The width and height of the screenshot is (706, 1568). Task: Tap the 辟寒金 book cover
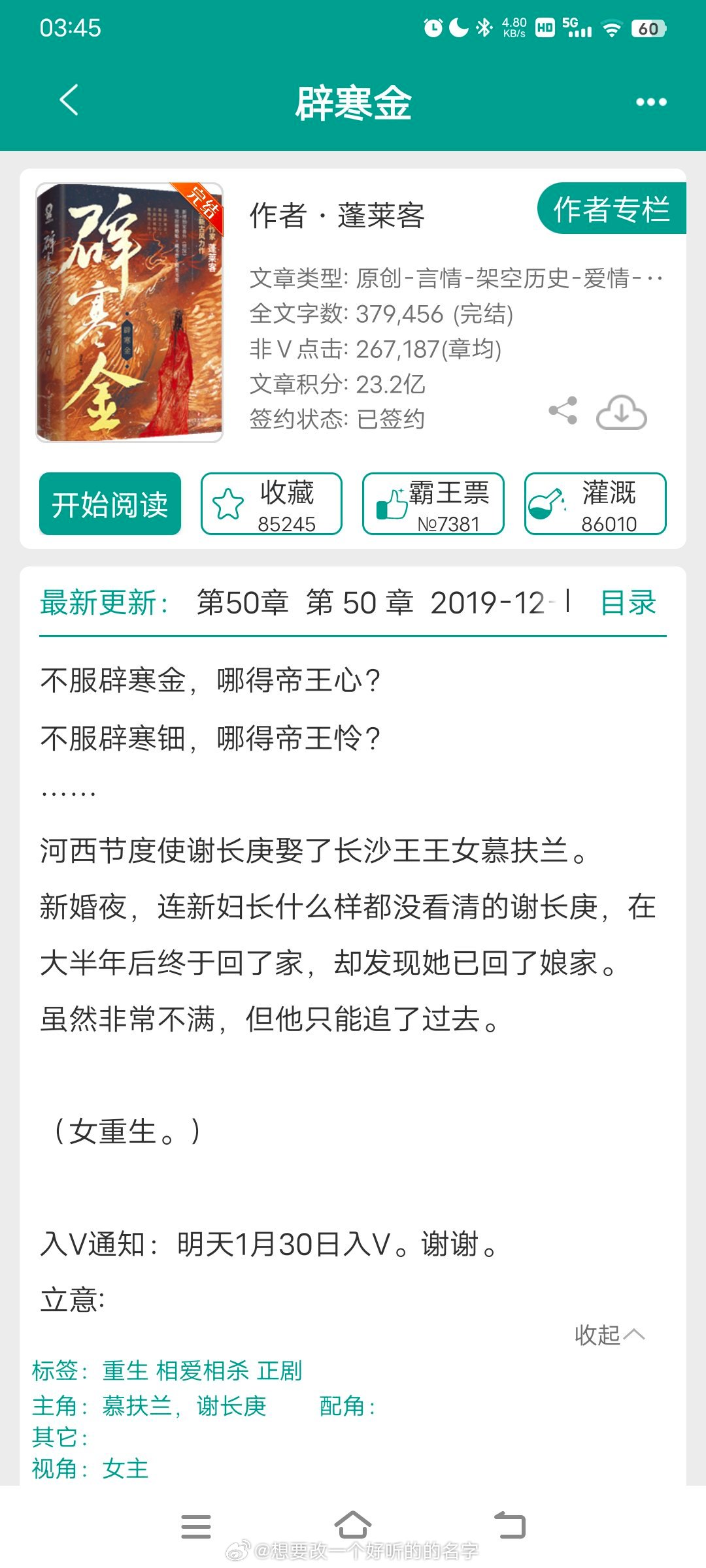(x=129, y=312)
